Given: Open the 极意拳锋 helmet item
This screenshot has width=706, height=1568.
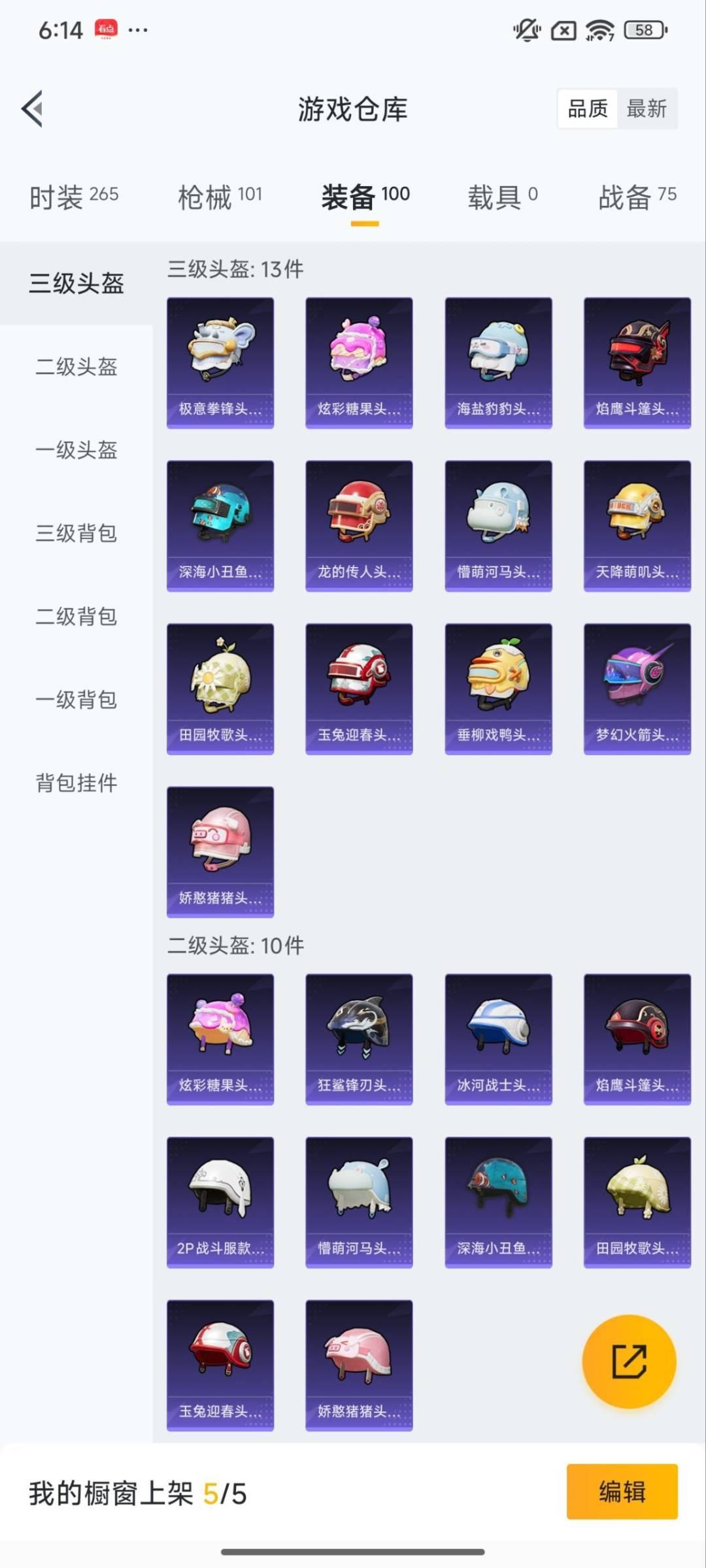Looking at the screenshot, I should click(220, 363).
